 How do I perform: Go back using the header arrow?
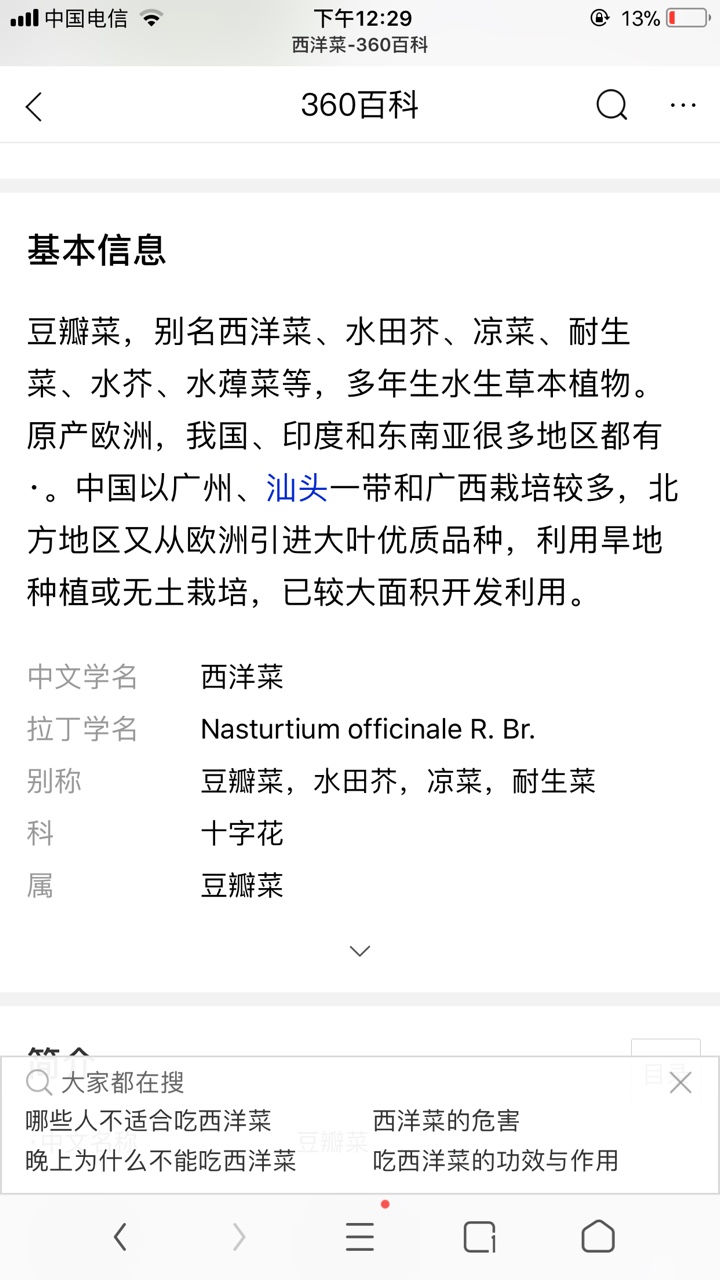(x=35, y=106)
